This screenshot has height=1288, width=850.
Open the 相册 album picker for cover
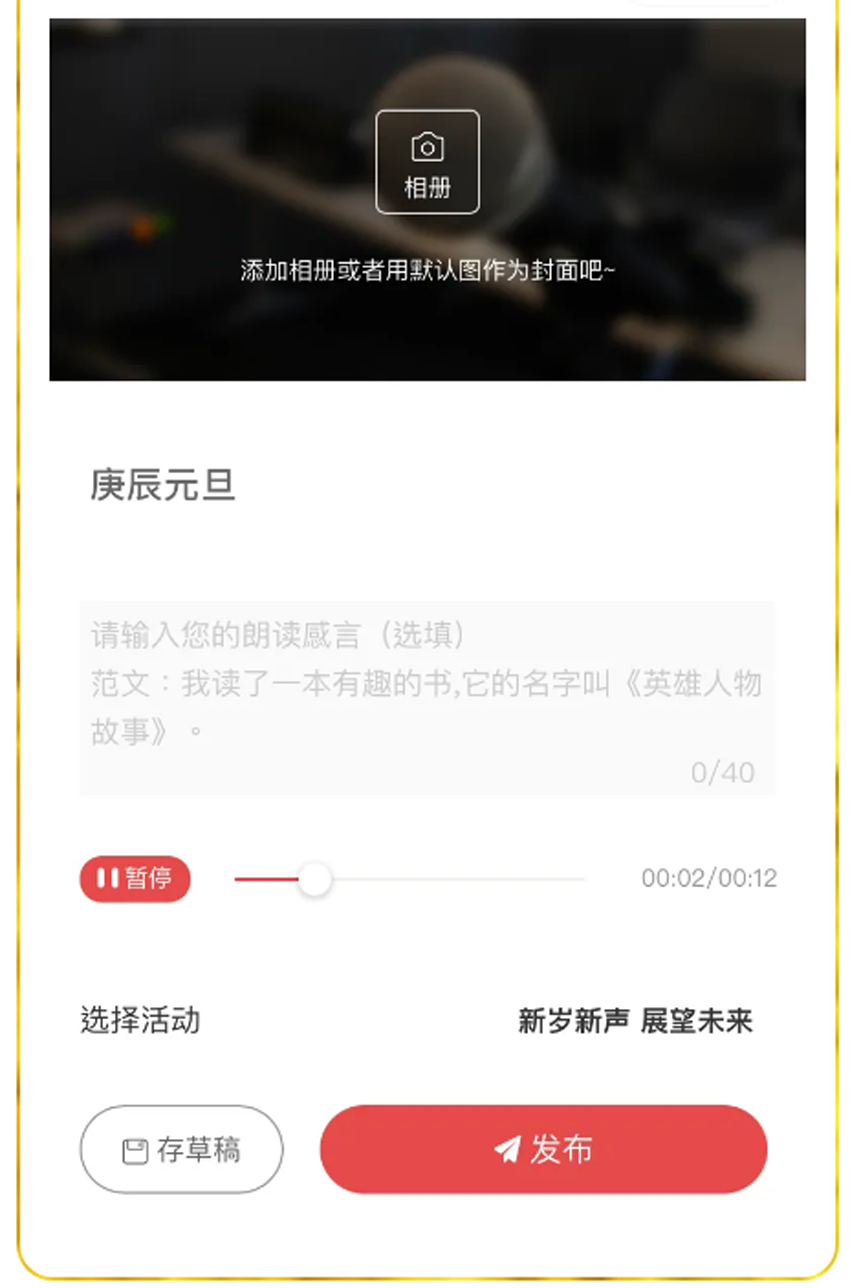coord(427,162)
